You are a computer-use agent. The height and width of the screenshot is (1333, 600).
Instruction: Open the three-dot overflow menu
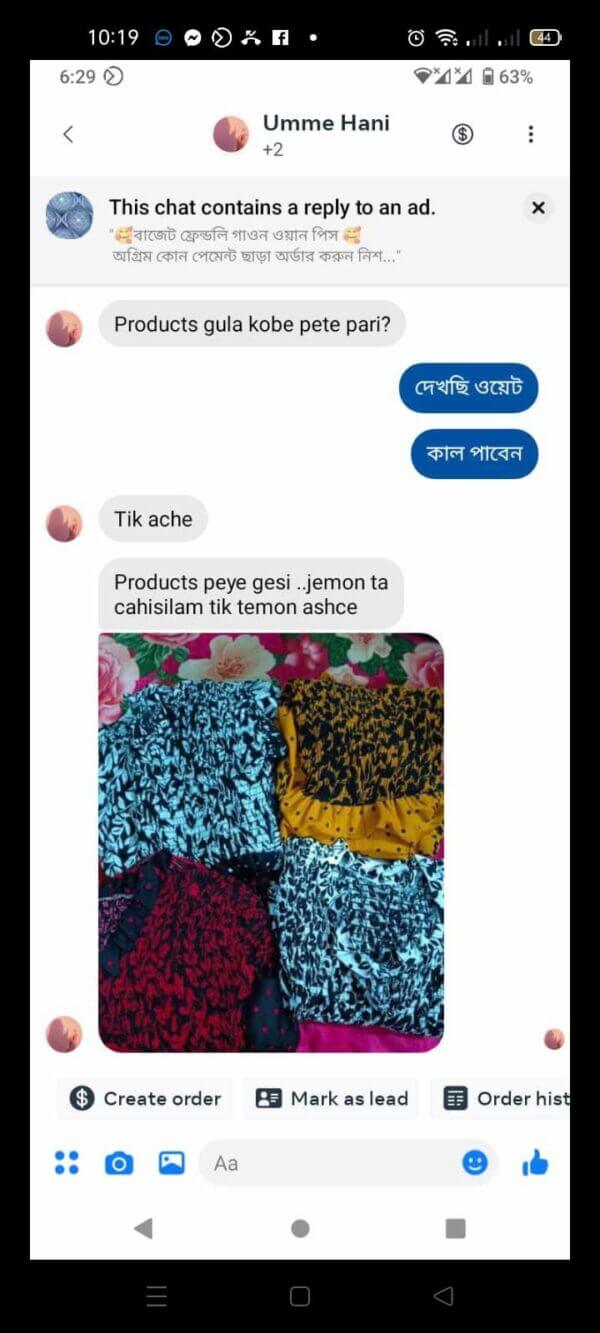[x=531, y=134]
